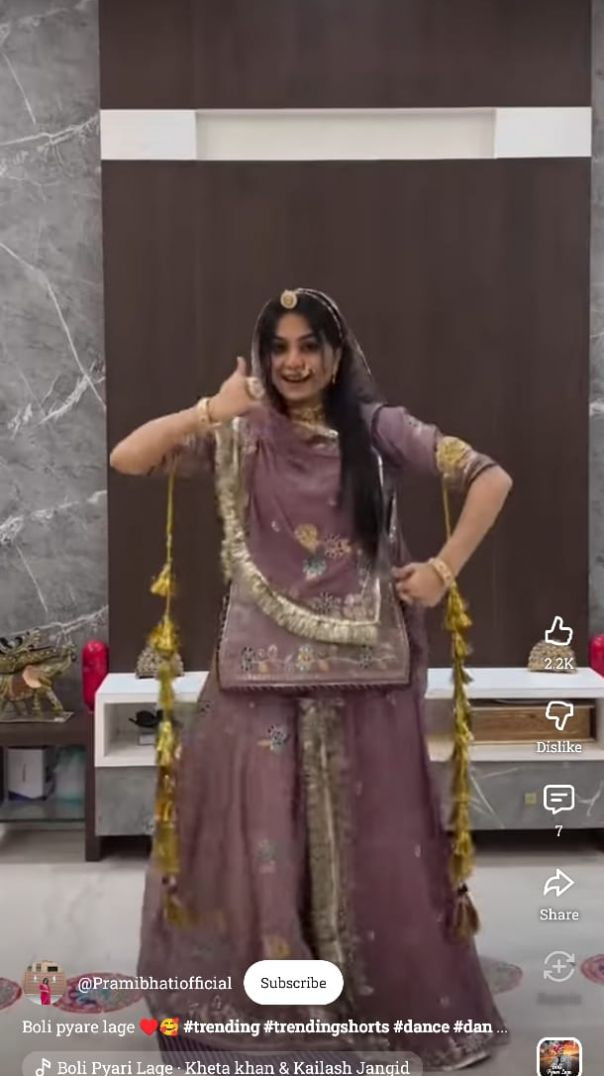Open the #dance hashtag

point(420,1027)
